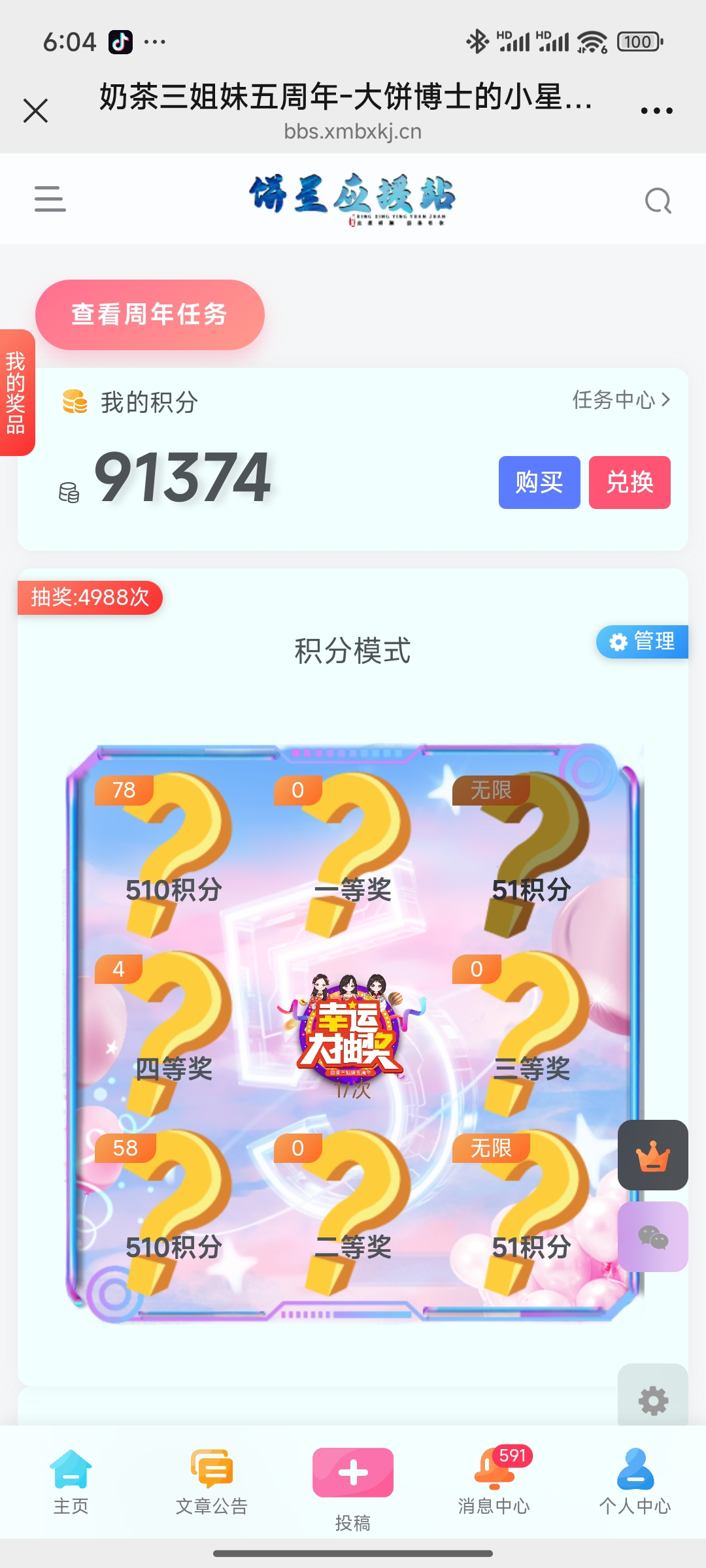Open 任务中心 link
Screen dimensions: 706x1568
[x=621, y=400]
